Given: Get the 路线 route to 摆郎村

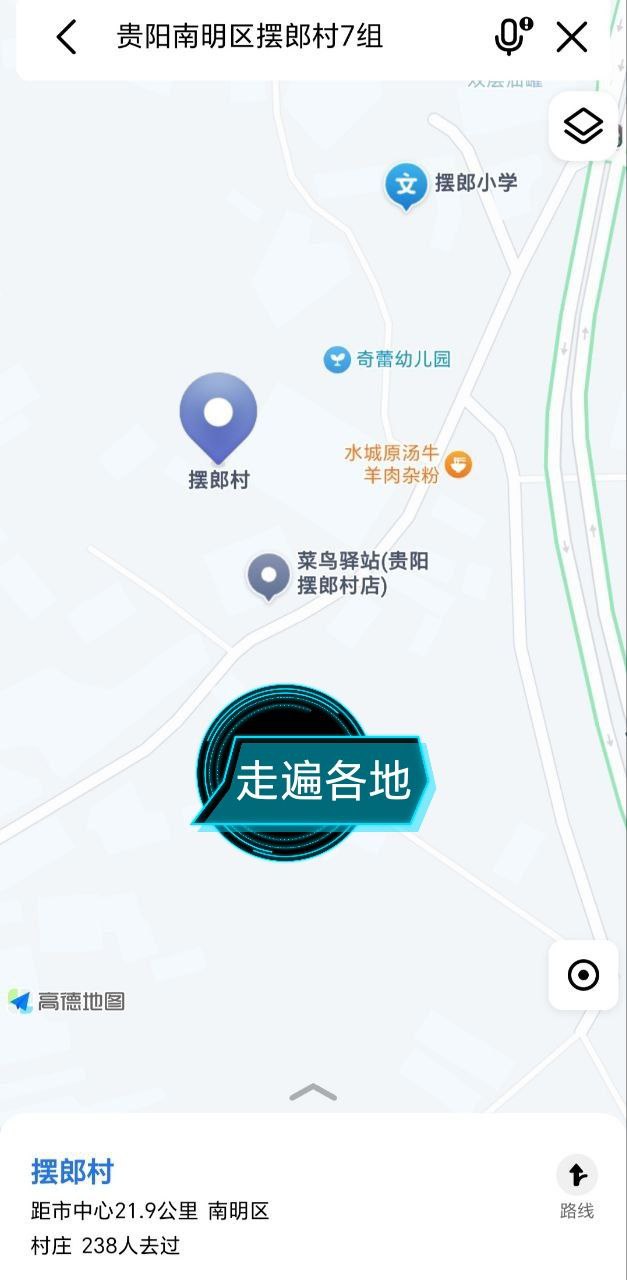Looking at the screenshot, I should [577, 1187].
